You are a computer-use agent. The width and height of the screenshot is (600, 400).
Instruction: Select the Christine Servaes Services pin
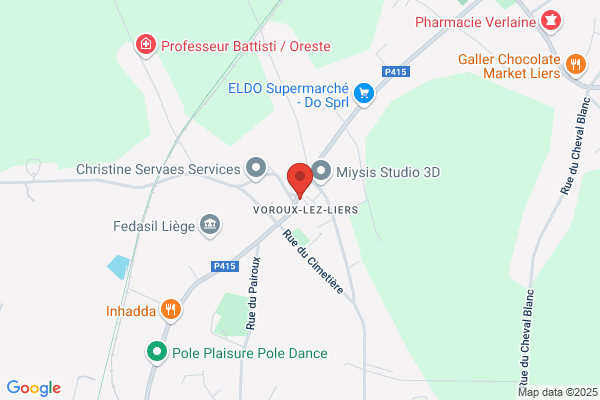256,168
